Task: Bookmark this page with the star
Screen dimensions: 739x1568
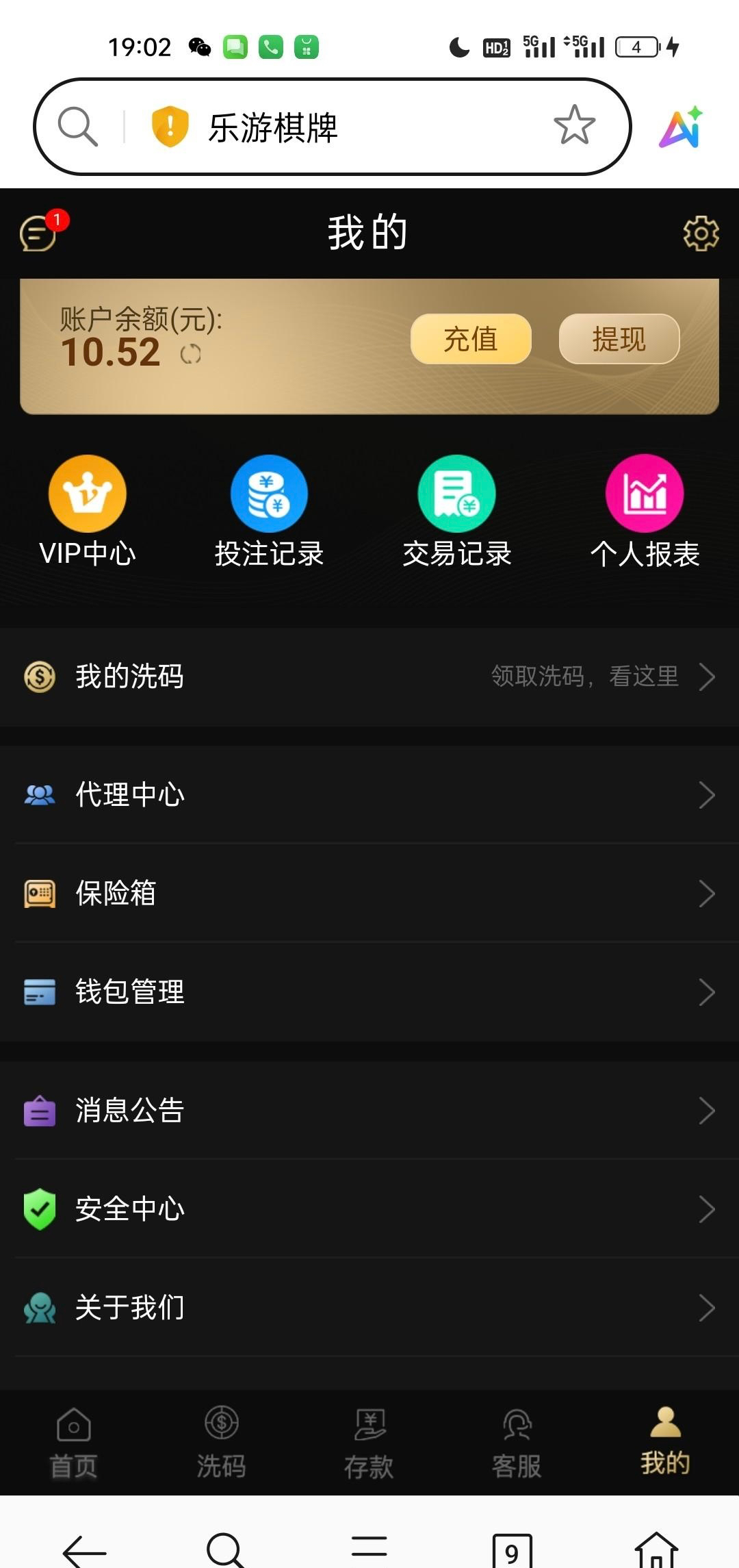Action: tap(574, 125)
